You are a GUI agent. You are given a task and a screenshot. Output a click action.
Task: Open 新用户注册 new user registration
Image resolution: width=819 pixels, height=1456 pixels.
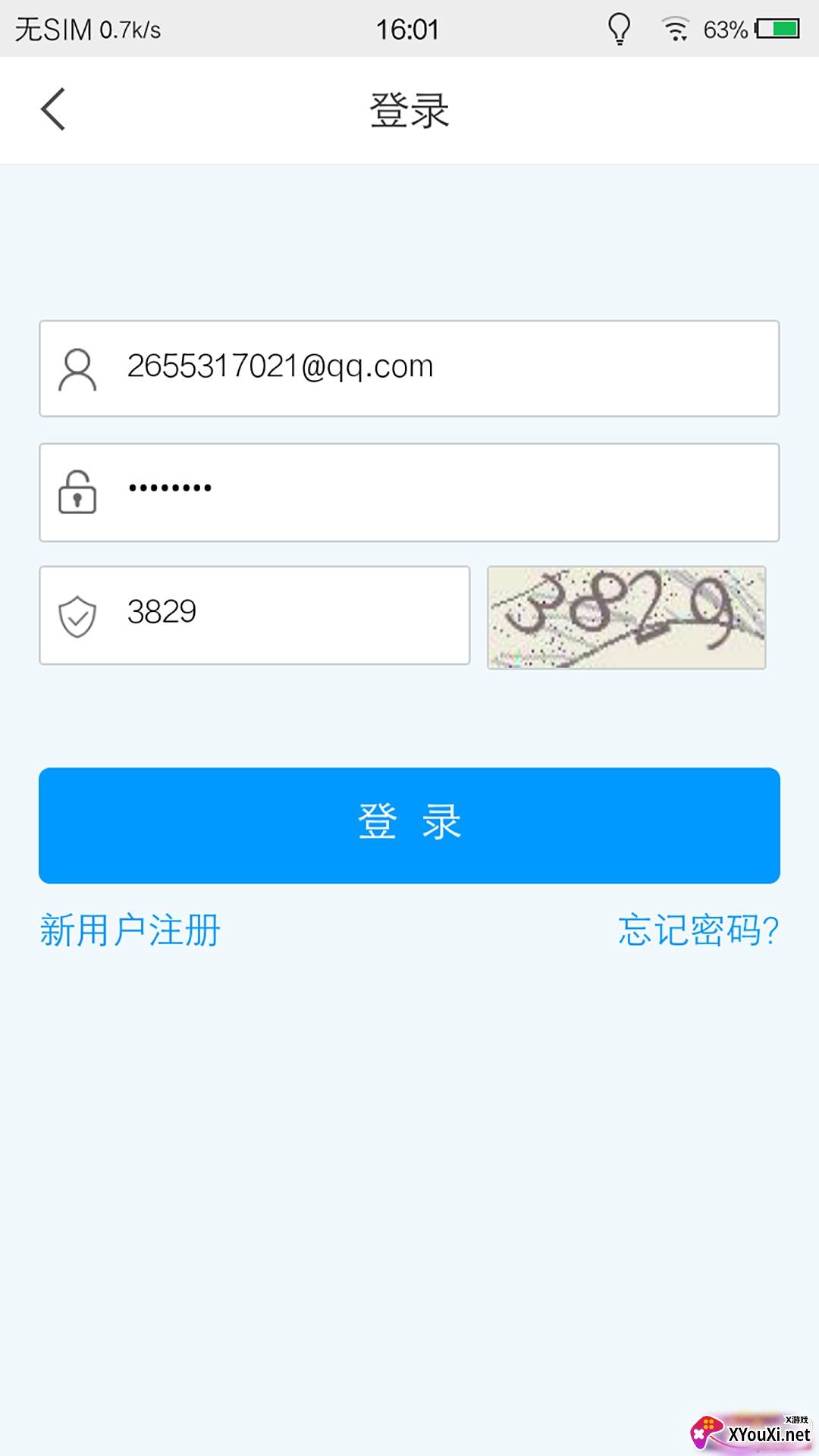tap(130, 930)
